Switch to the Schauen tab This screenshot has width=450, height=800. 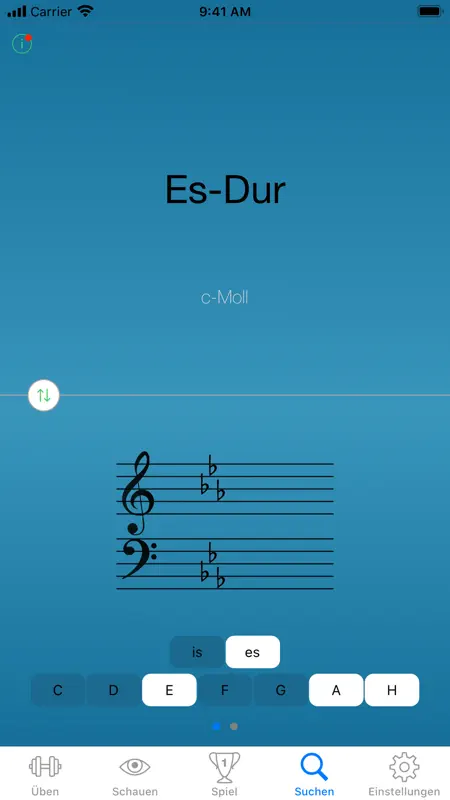click(135, 774)
